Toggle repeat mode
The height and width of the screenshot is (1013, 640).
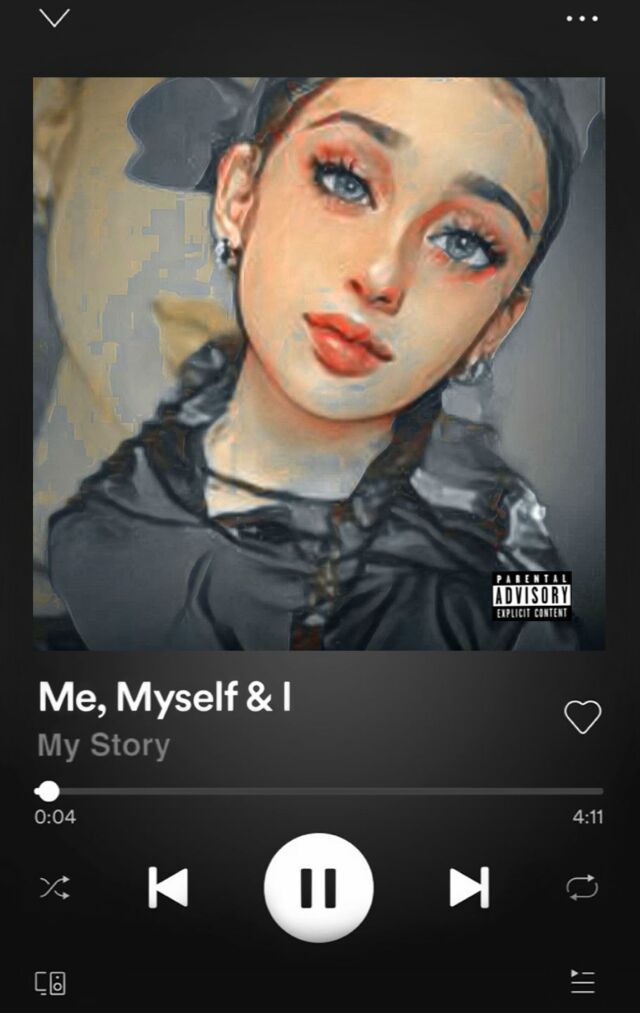pyautogui.click(x=582, y=887)
